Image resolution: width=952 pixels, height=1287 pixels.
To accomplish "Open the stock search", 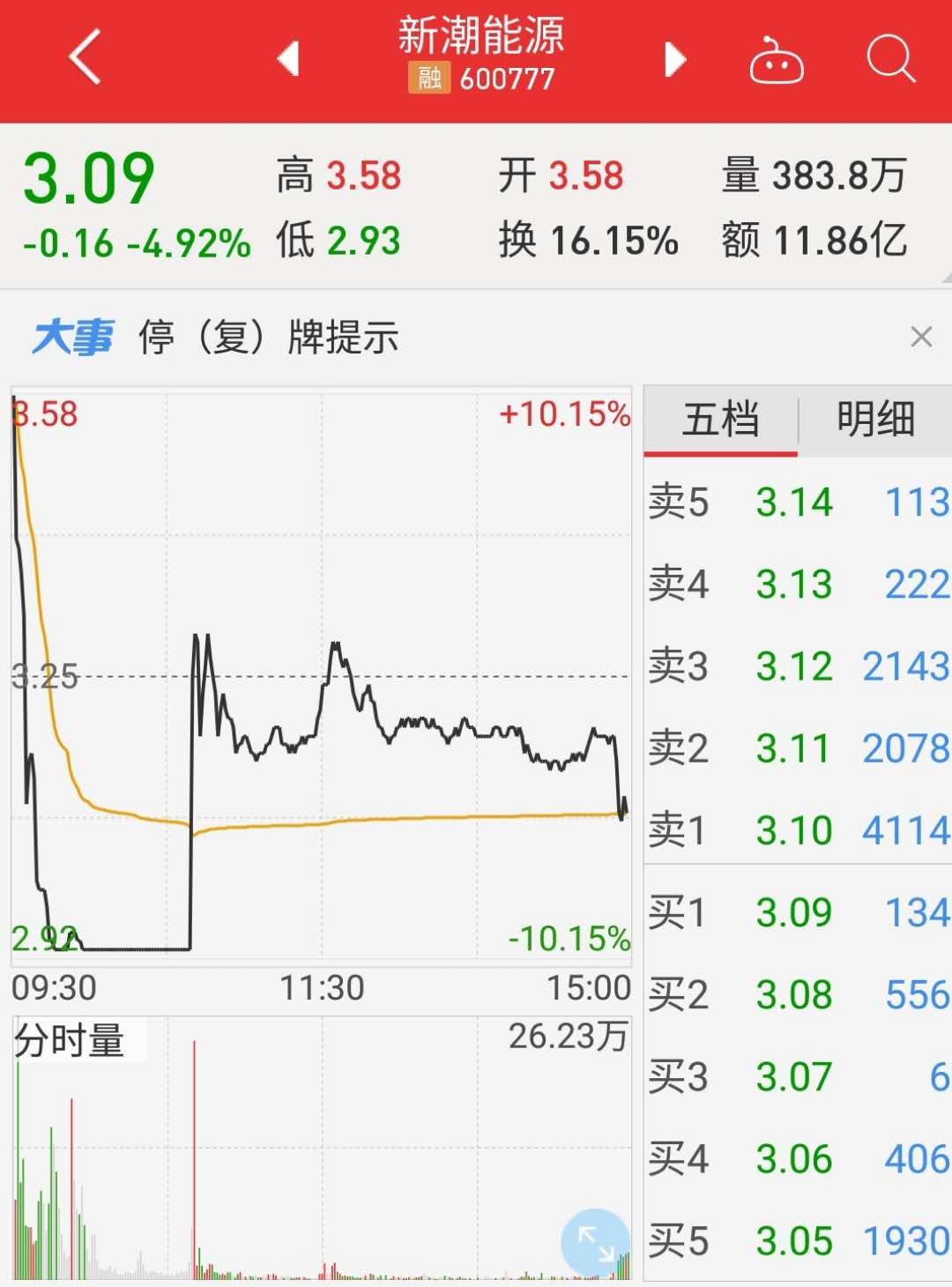I will click(x=890, y=59).
